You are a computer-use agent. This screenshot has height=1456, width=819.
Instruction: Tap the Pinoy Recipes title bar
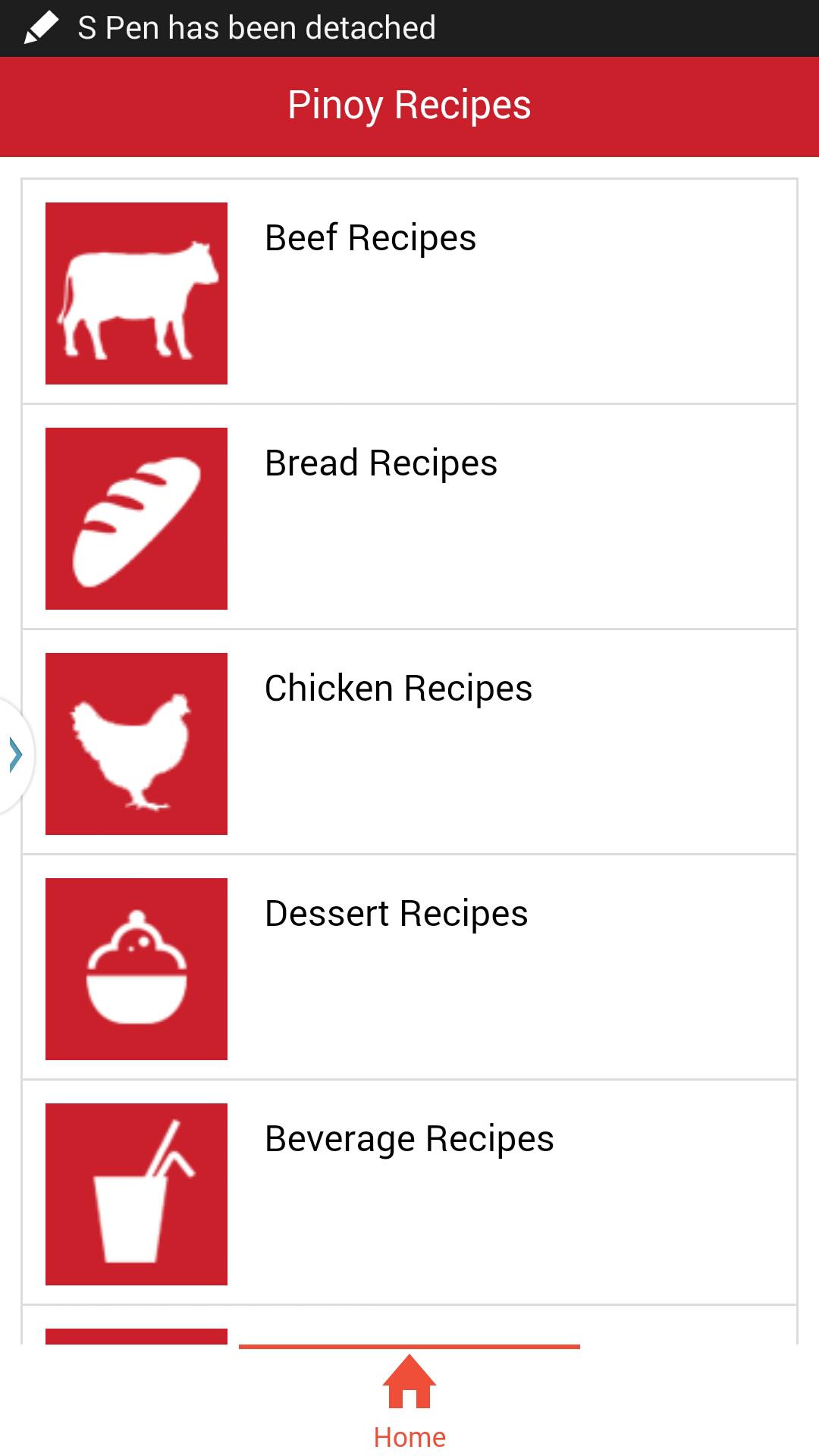click(x=409, y=105)
